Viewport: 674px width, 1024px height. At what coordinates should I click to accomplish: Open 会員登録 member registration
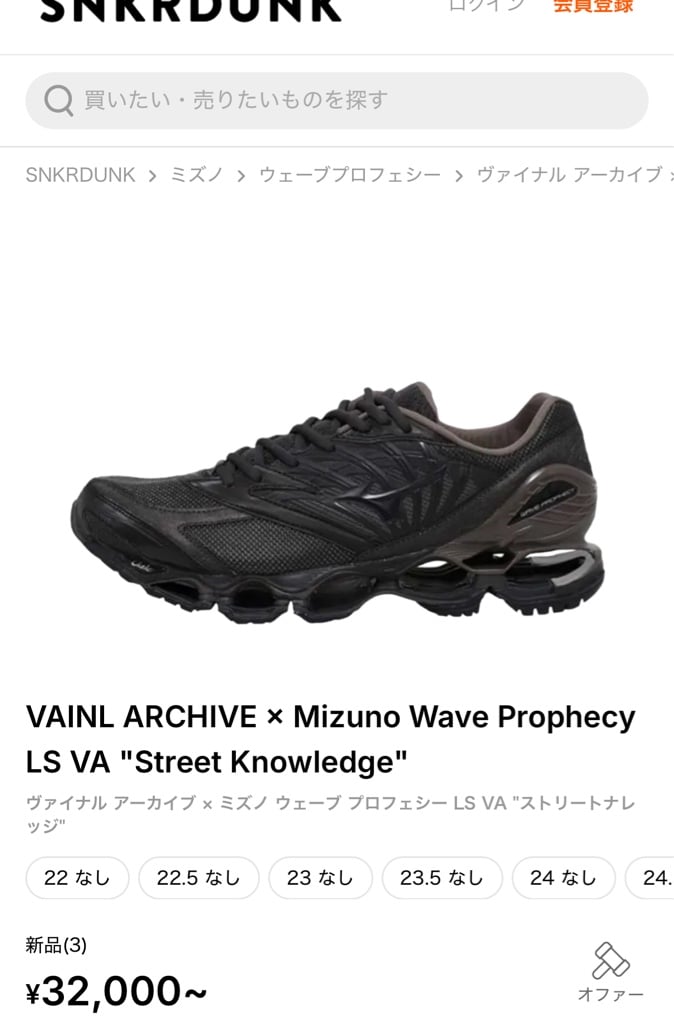coord(593,6)
